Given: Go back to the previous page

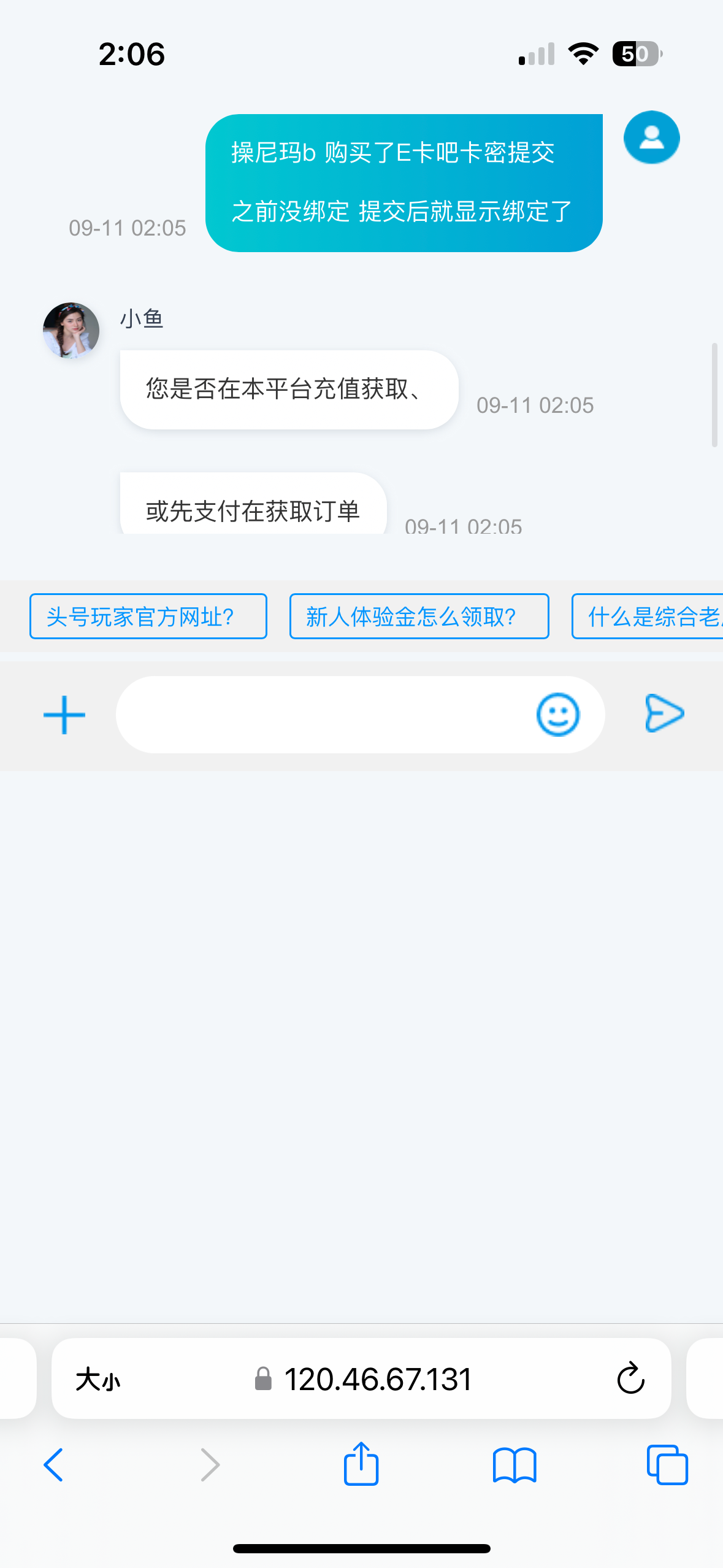Looking at the screenshot, I should [x=53, y=1465].
